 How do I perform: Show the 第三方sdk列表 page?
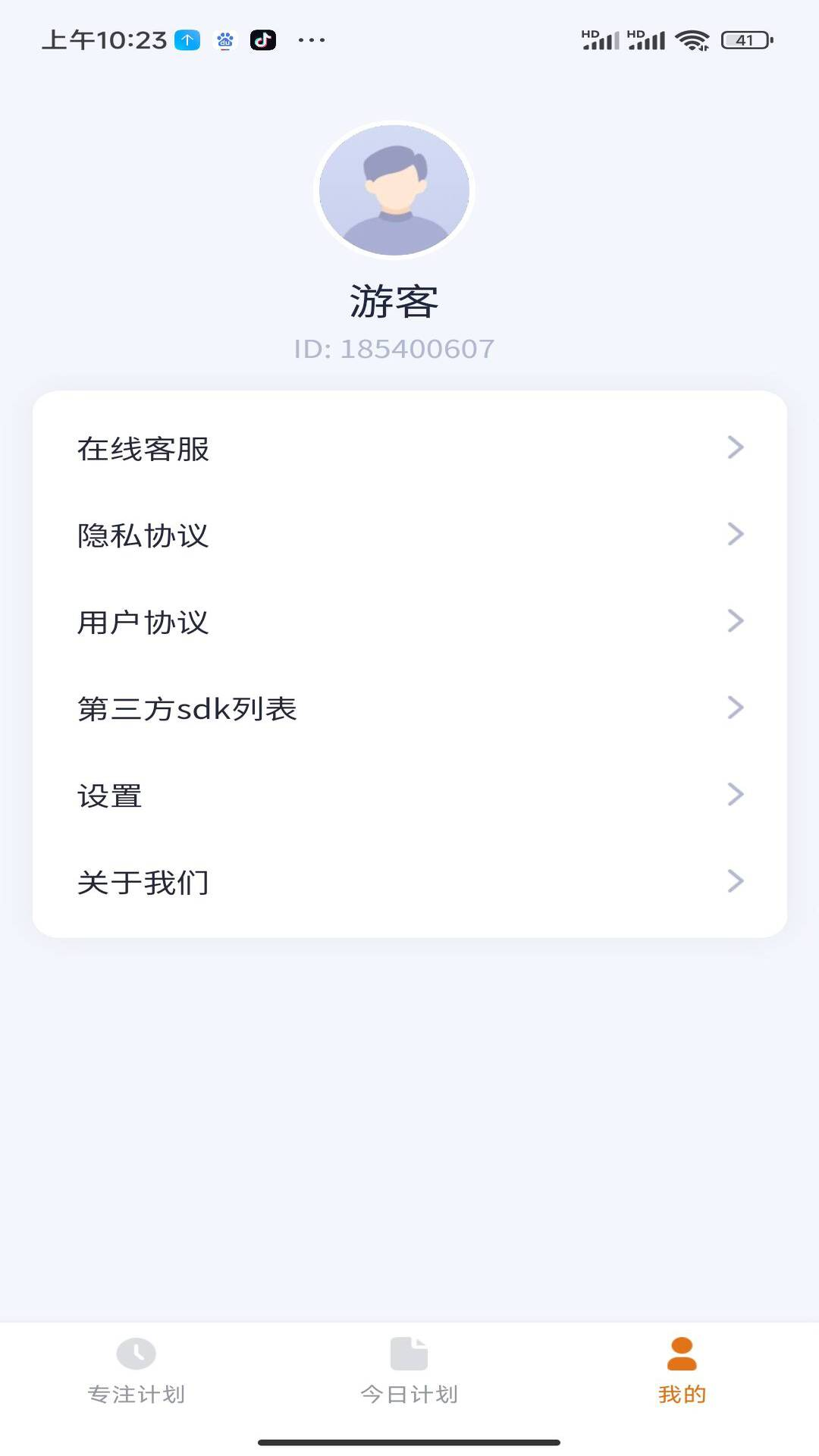(x=409, y=708)
